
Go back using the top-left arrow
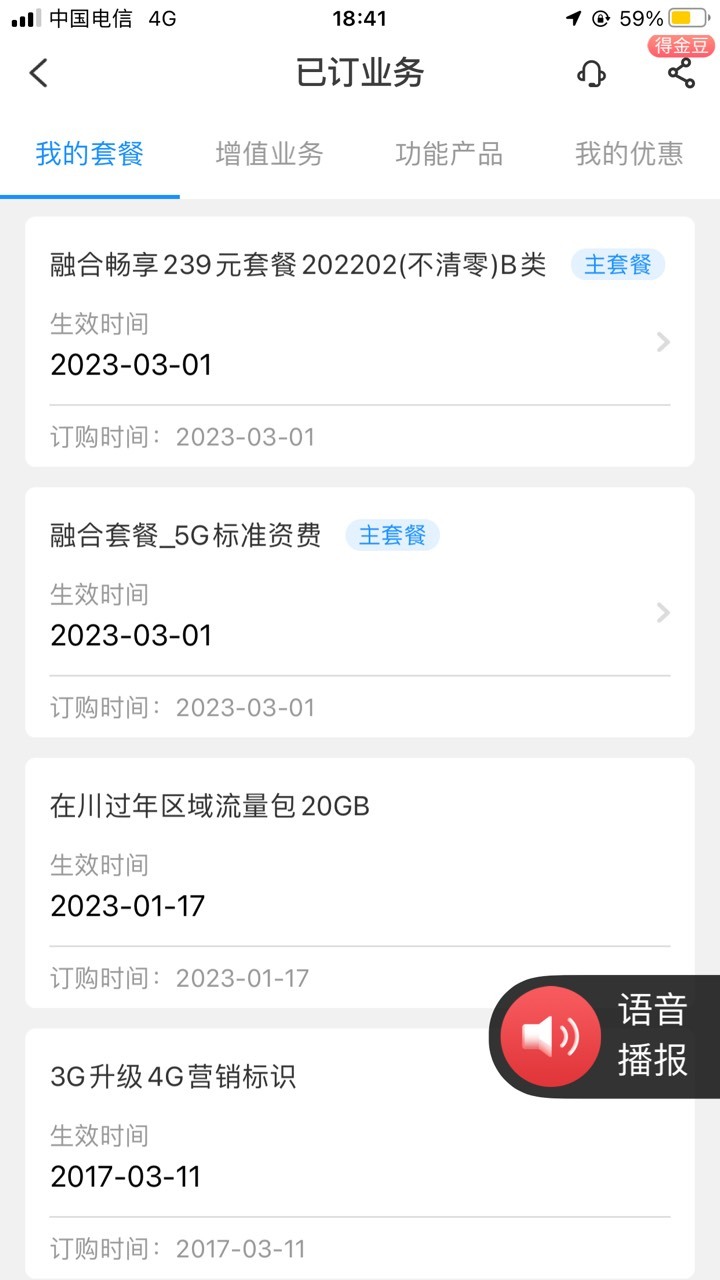pos(39,73)
